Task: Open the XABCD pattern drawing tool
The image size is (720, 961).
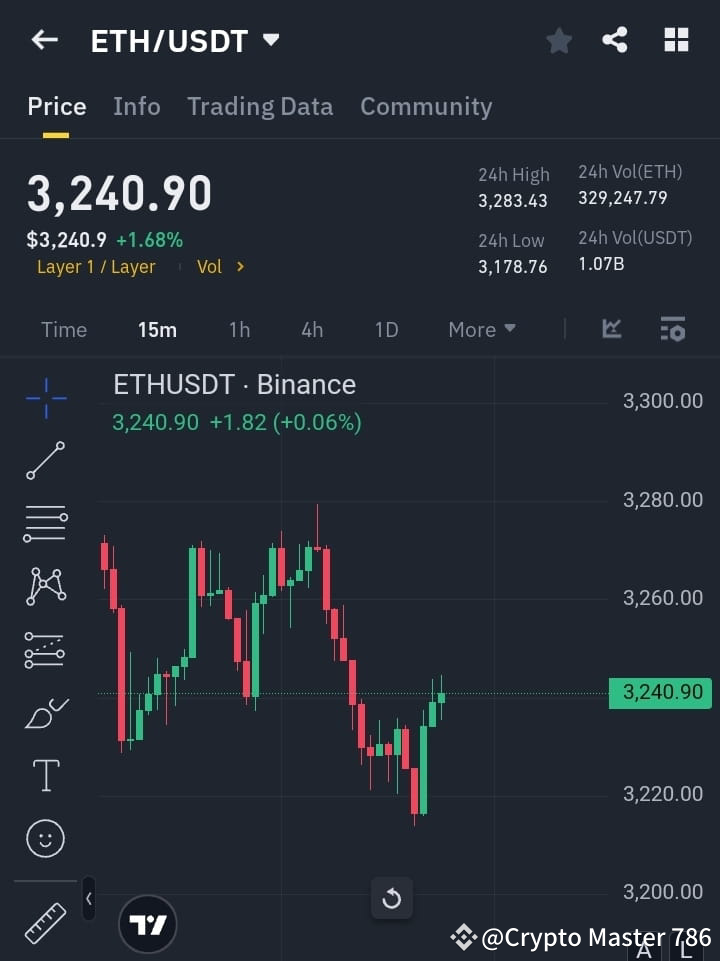Action: tap(44, 587)
